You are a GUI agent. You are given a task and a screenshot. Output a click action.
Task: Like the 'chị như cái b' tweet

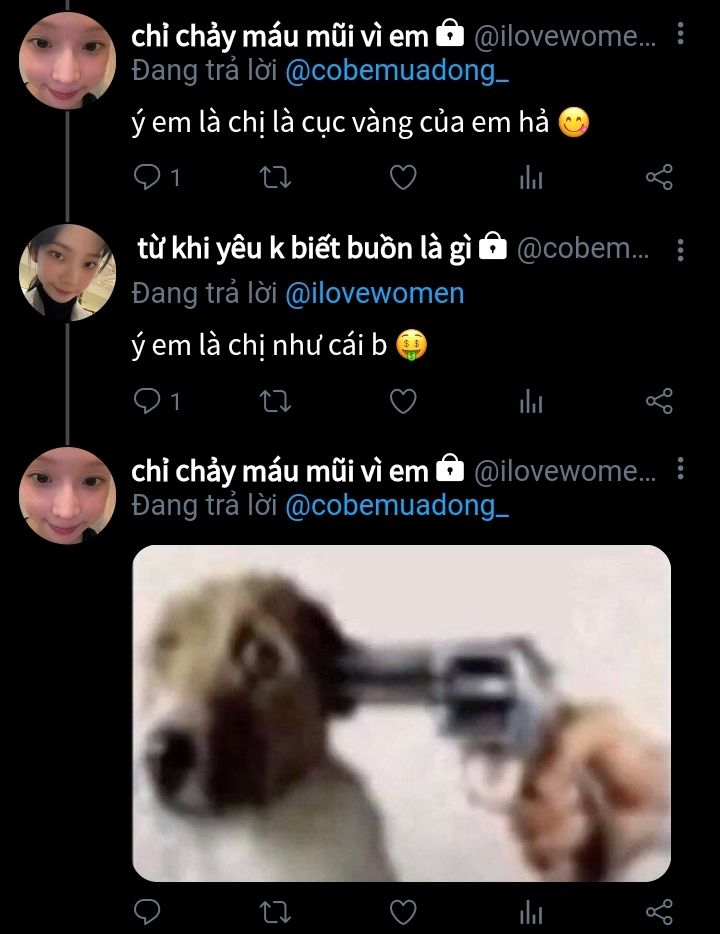click(402, 401)
